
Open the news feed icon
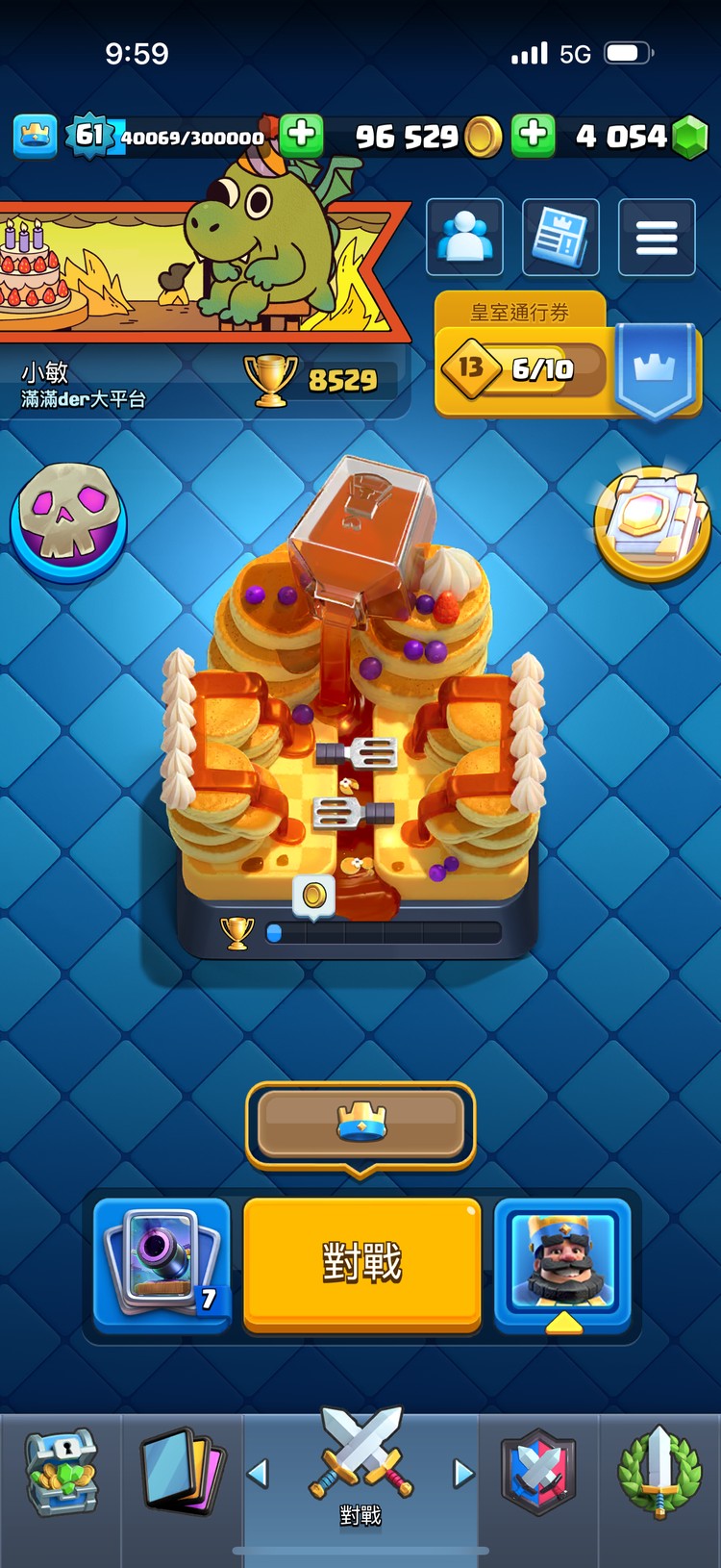pos(560,238)
